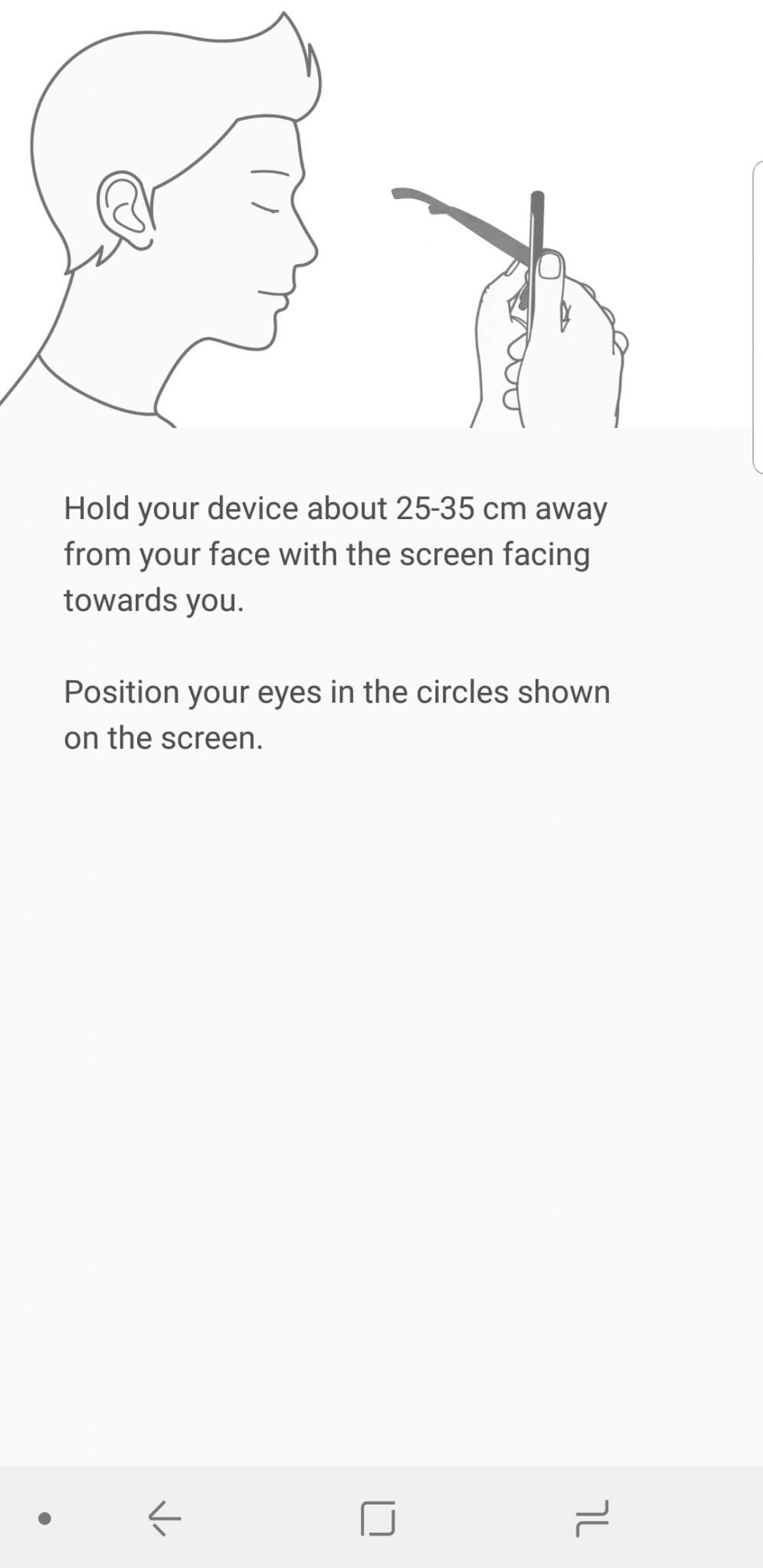Image resolution: width=763 pixels, height=1568 pixels.
Task: Open the edge panel handle
Action: pyautogui.click(x=757, y=316)
